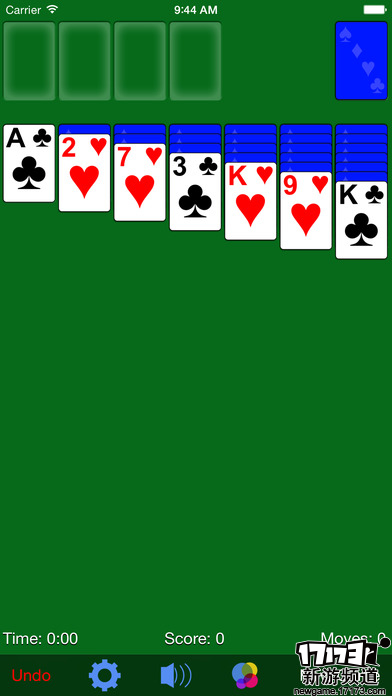Image resolution: width=392 pixels, height=696 pixels.
Task: Pick the 3 of Clubs card
Action: tap(195, 192)
